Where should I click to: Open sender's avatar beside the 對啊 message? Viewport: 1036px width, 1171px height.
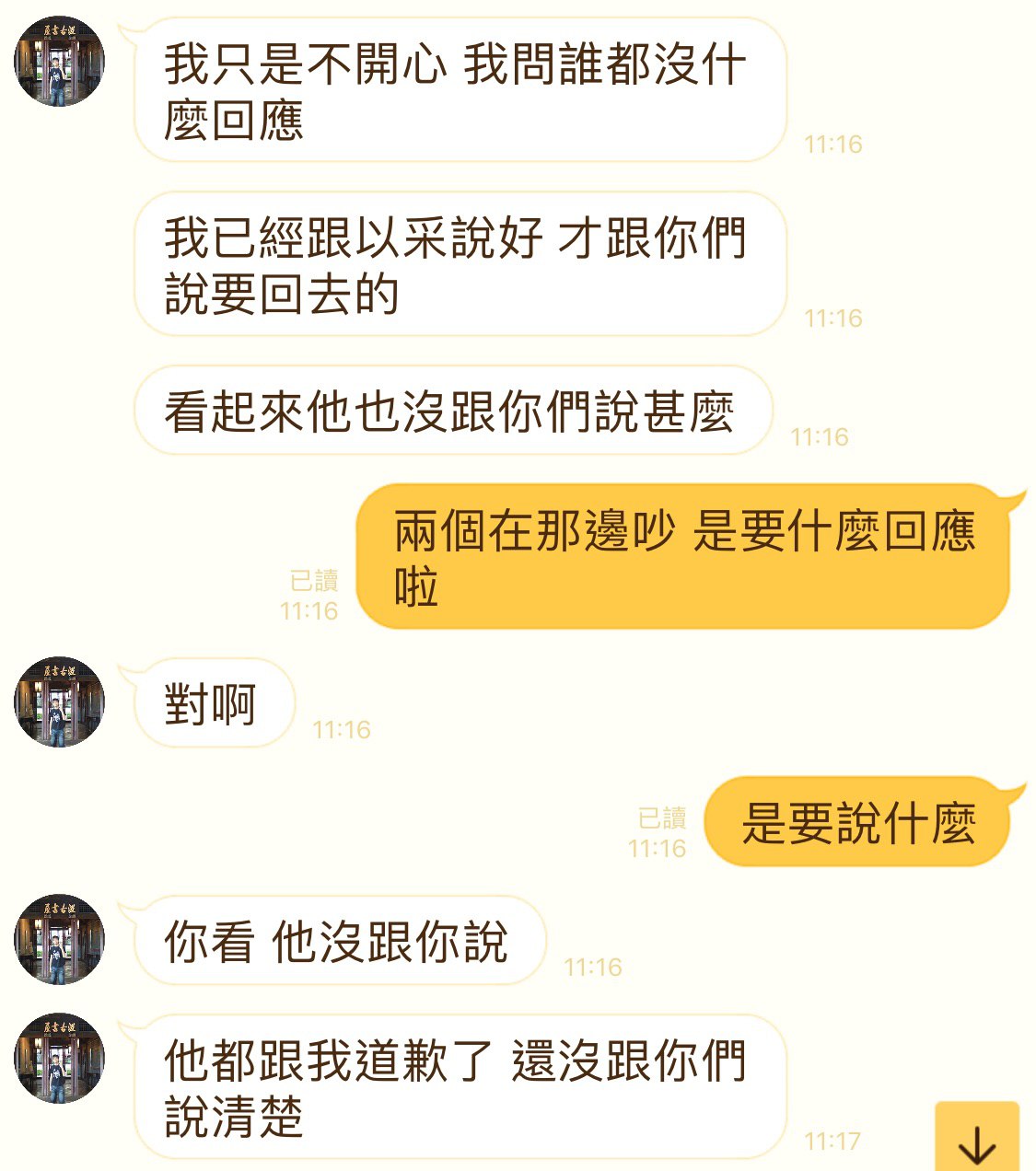click(60, 702)
